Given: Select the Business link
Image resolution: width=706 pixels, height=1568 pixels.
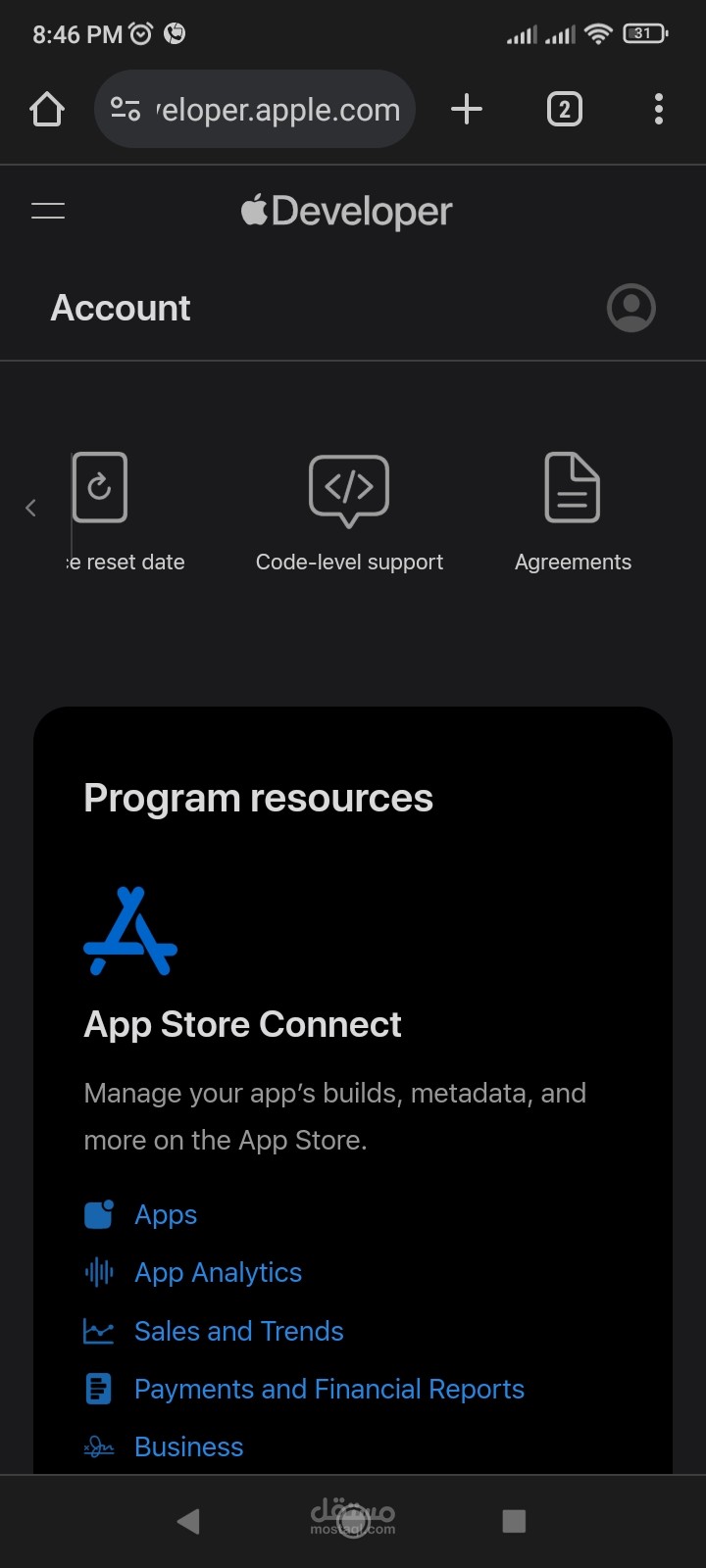Looking at the screenshot, I should coord(188,1446).
